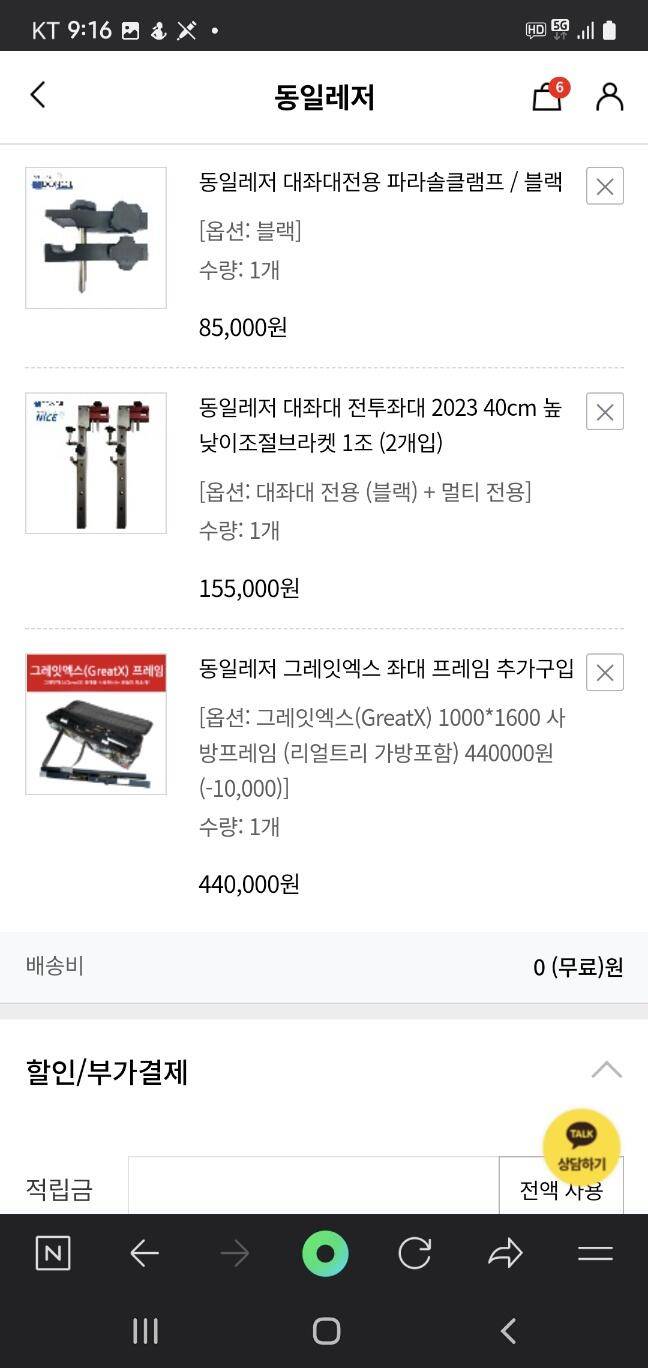Screen dimensions: 648x1368
Task: Focus the 적립금 input field
Action: coord(312,1187)
